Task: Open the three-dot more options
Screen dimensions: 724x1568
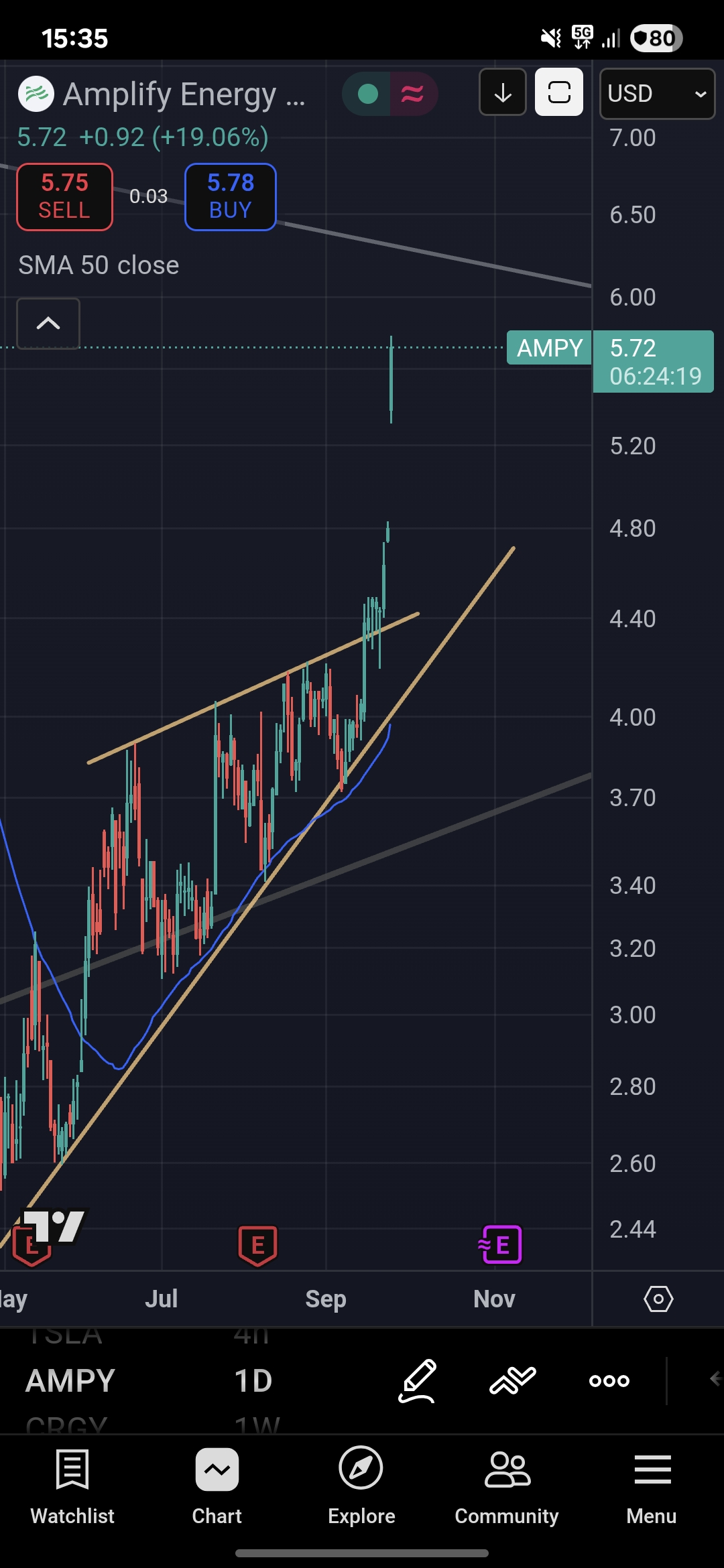Action: [609, 1380]
